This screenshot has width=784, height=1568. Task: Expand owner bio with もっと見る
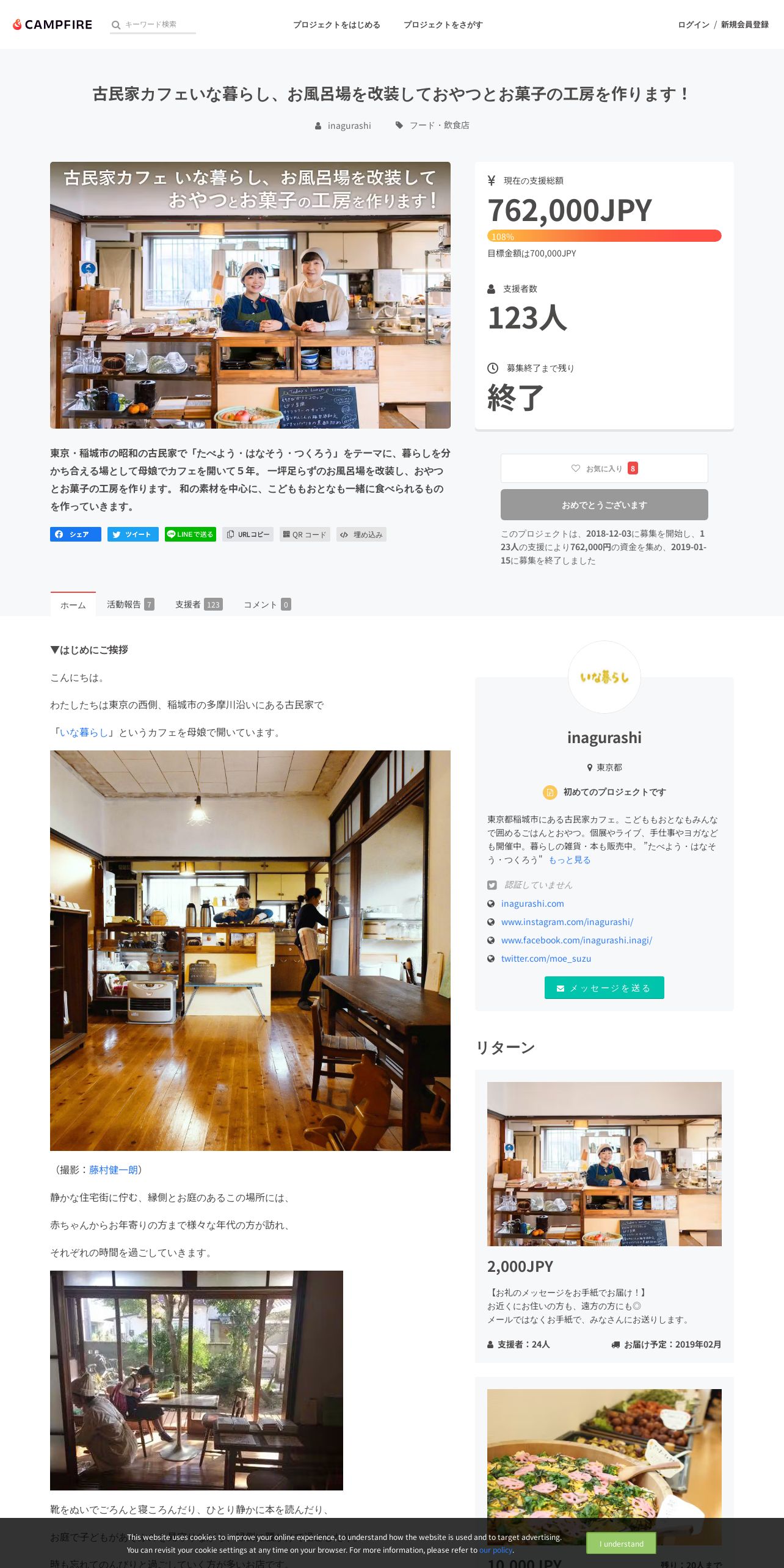569,860
